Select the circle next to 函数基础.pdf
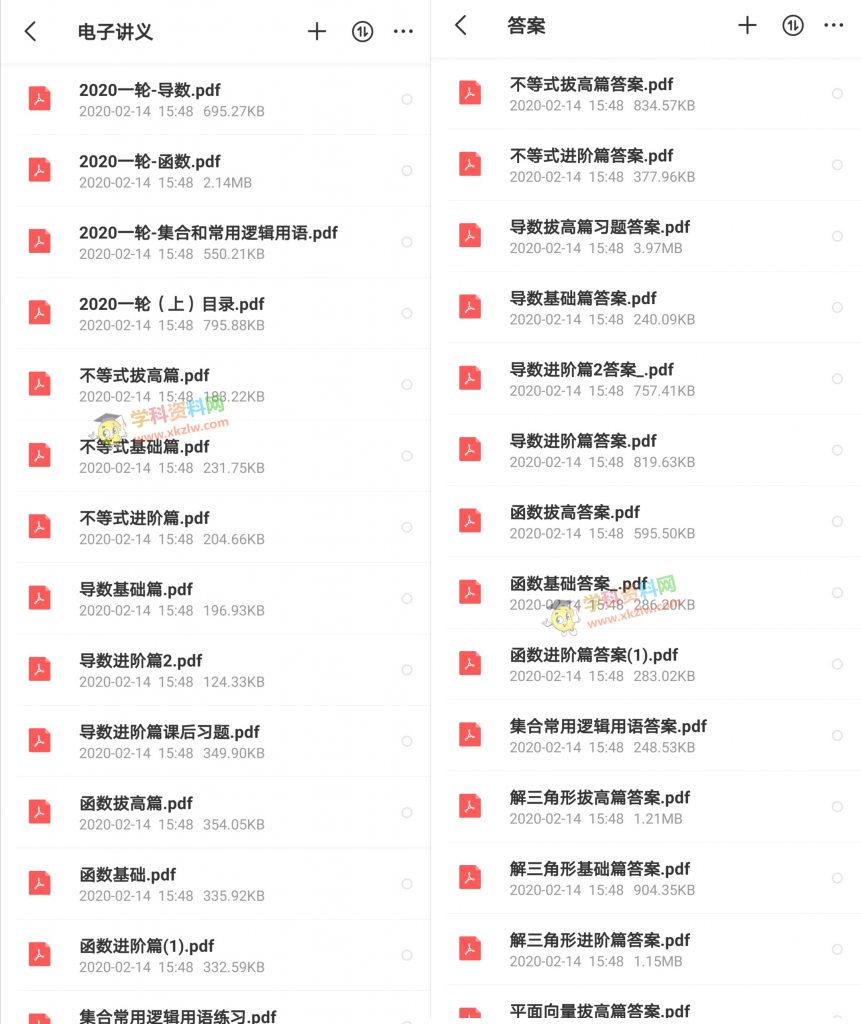The image size is (861, 1024). tap(406, 884)
